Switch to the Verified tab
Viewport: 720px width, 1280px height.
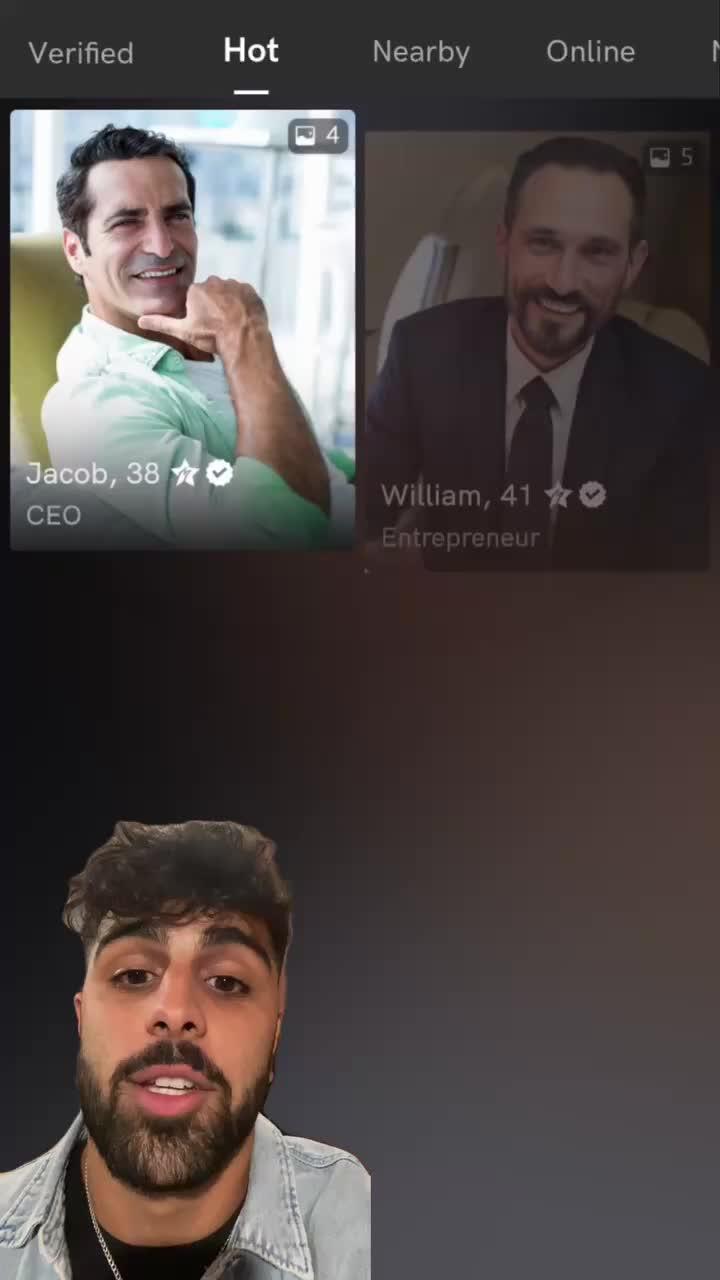81,52
